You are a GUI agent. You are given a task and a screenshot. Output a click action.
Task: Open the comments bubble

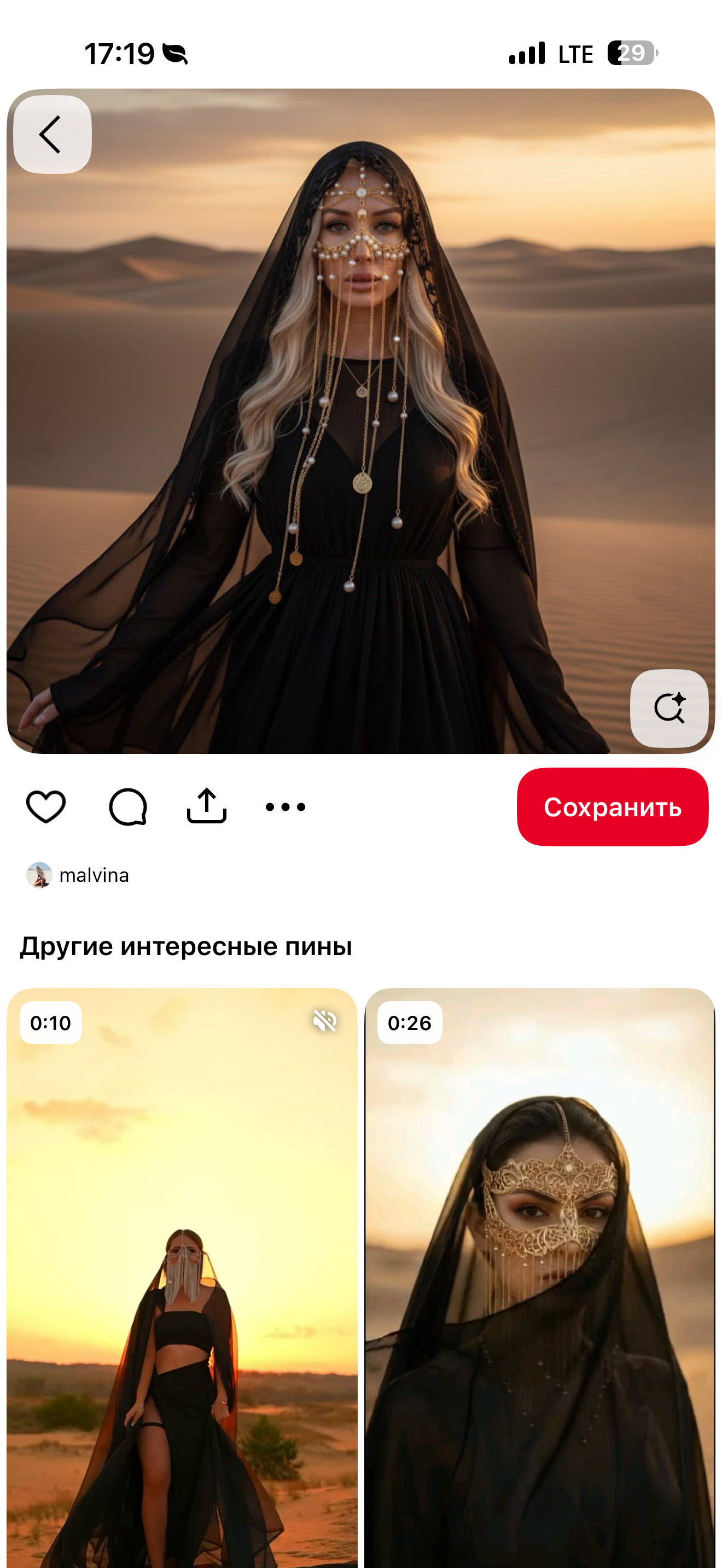pyautogui.click(x=128, y=806)
